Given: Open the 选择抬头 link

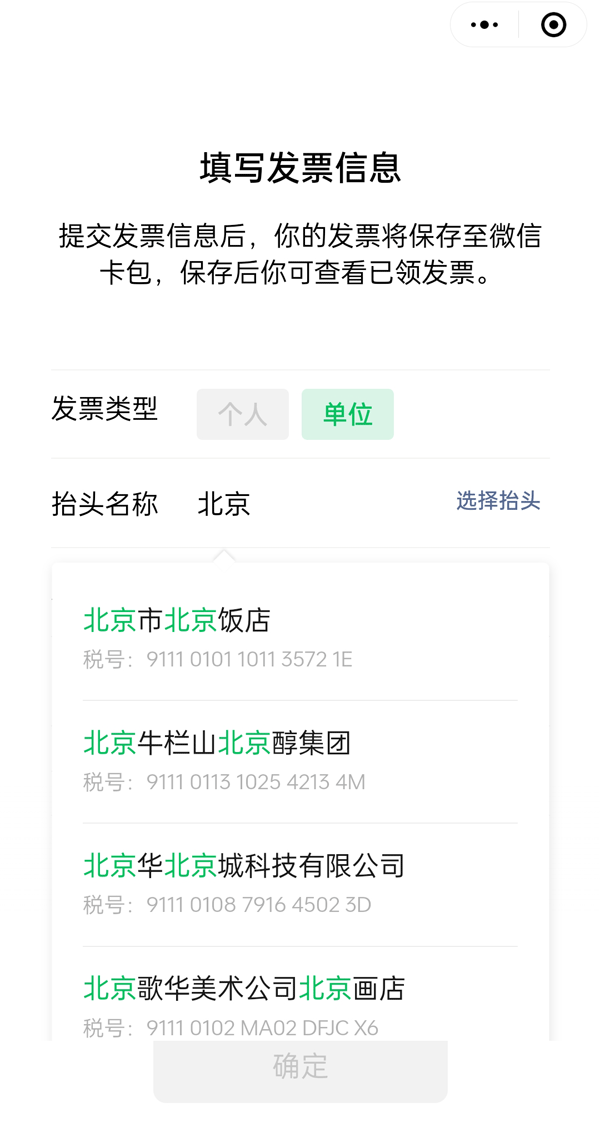Looking at the screenshot, I should [x=498, y=501].
